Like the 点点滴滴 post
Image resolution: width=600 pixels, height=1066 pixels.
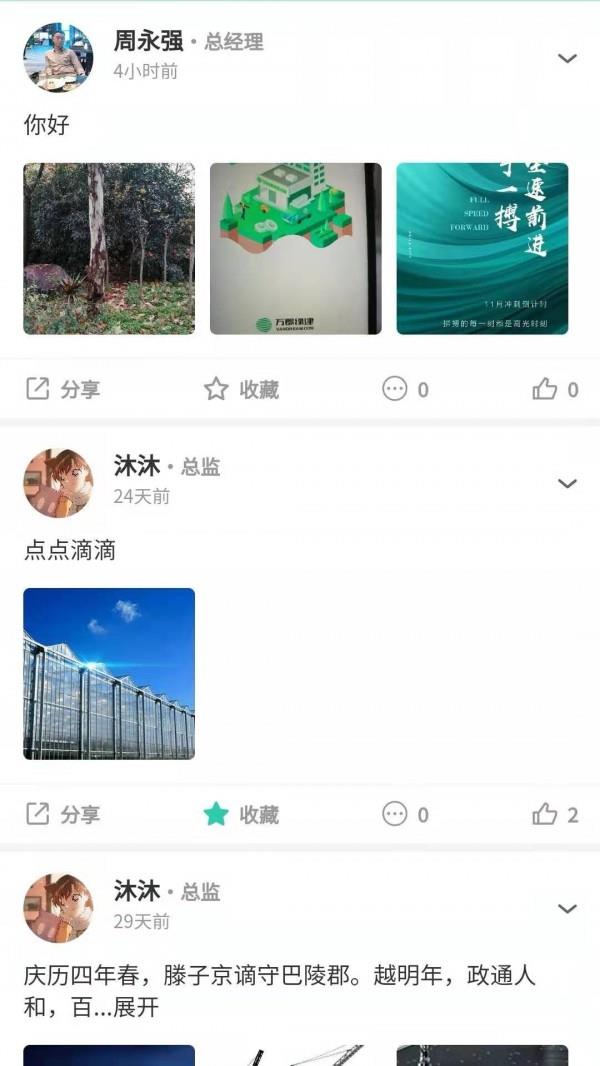pos(555,814)
